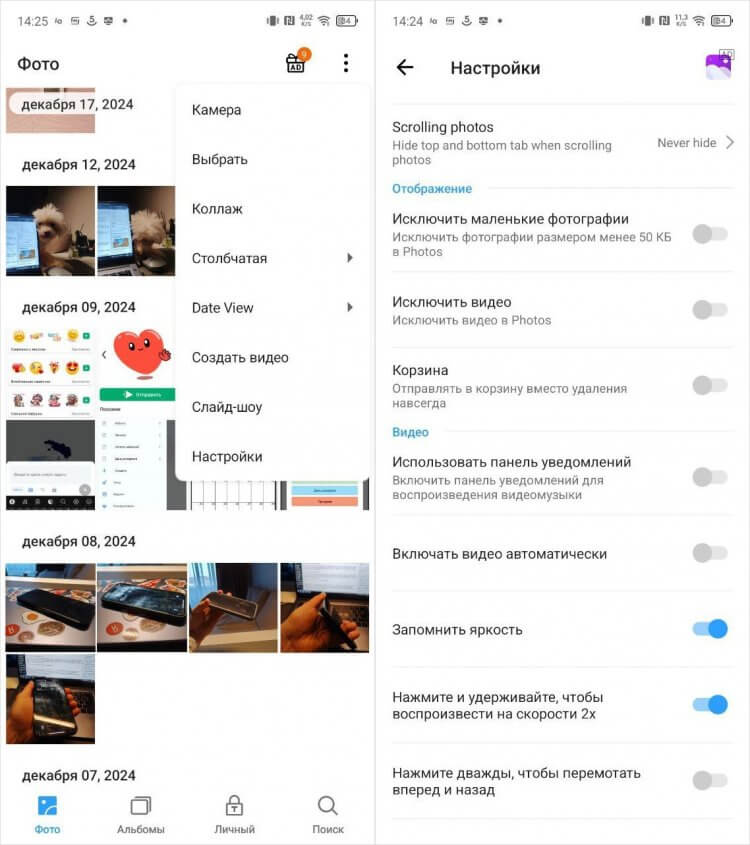Open Настройки from the menu
This screenshot has height=845, width=750.
tap(227, 456)
